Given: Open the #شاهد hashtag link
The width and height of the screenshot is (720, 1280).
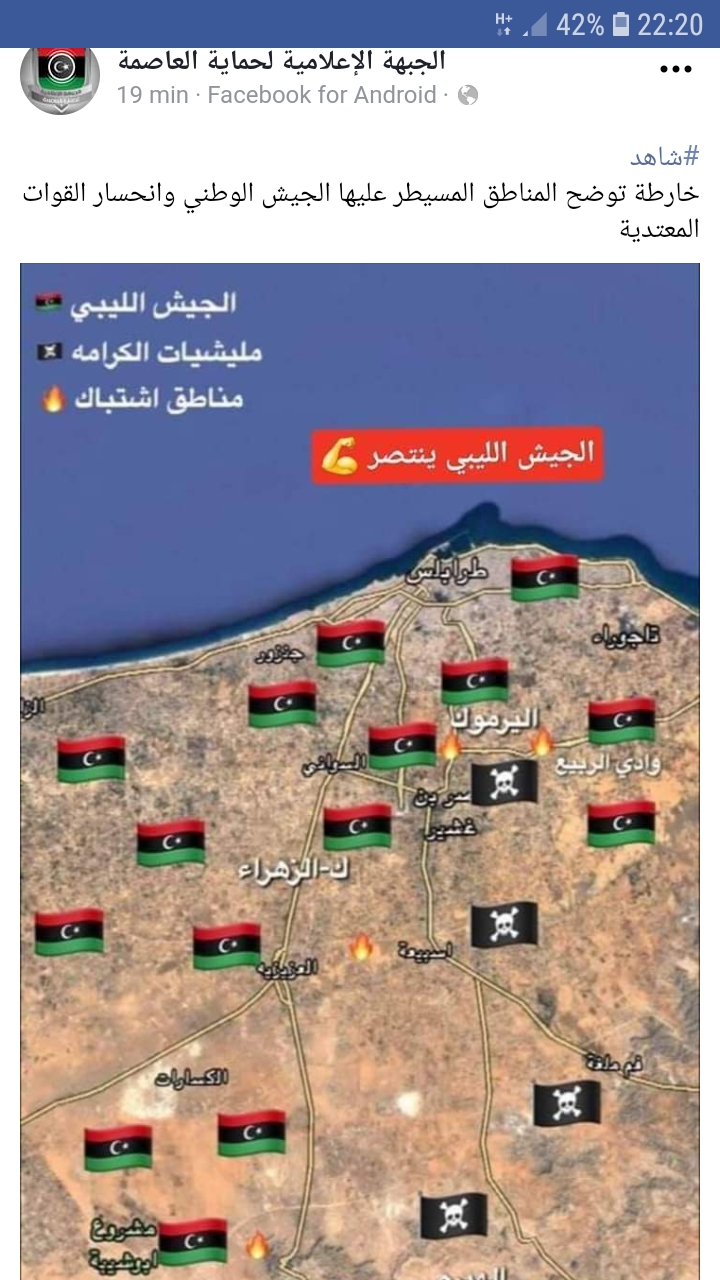Looking at the screenshot, I should coord(664,157).
